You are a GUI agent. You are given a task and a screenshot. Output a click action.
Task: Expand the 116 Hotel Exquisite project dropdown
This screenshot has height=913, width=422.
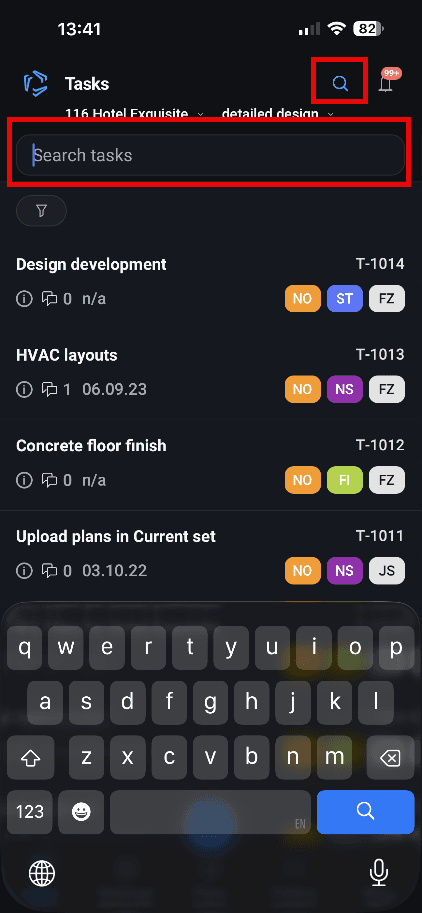[x=134, y=114]
